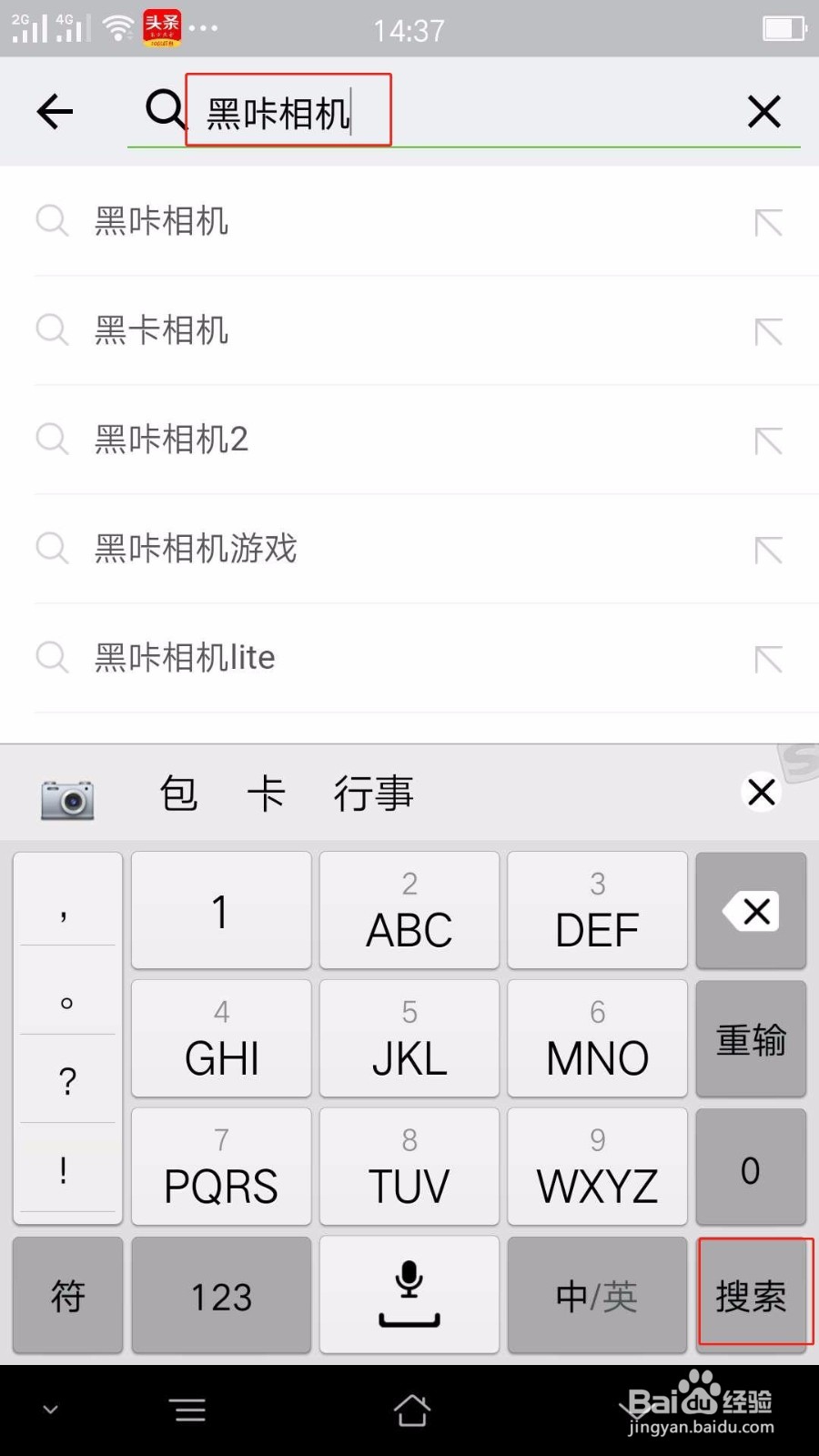The width and height of the screenshot is (819, 1456).
Task: Tap the fill-in arrow for 黑咔相机lite
Action: (x=769, y=657)
